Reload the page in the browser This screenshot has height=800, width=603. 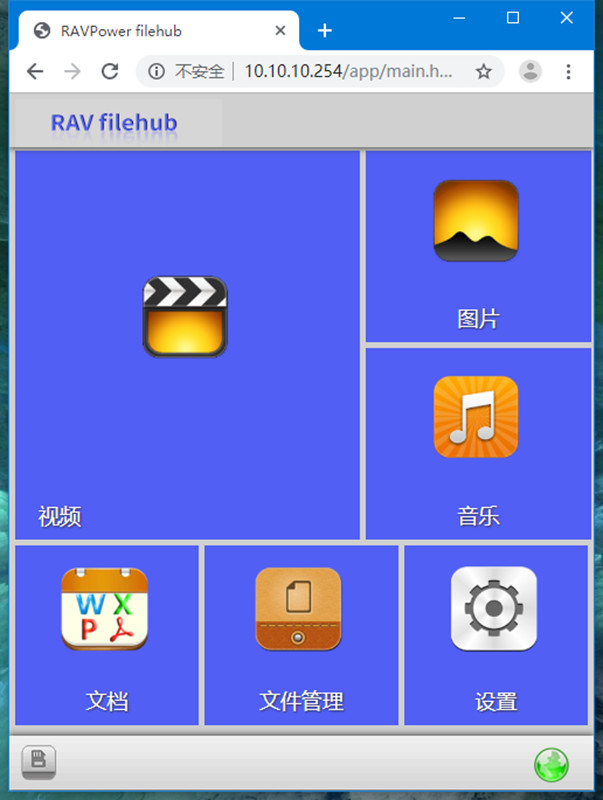coord(110,72)
